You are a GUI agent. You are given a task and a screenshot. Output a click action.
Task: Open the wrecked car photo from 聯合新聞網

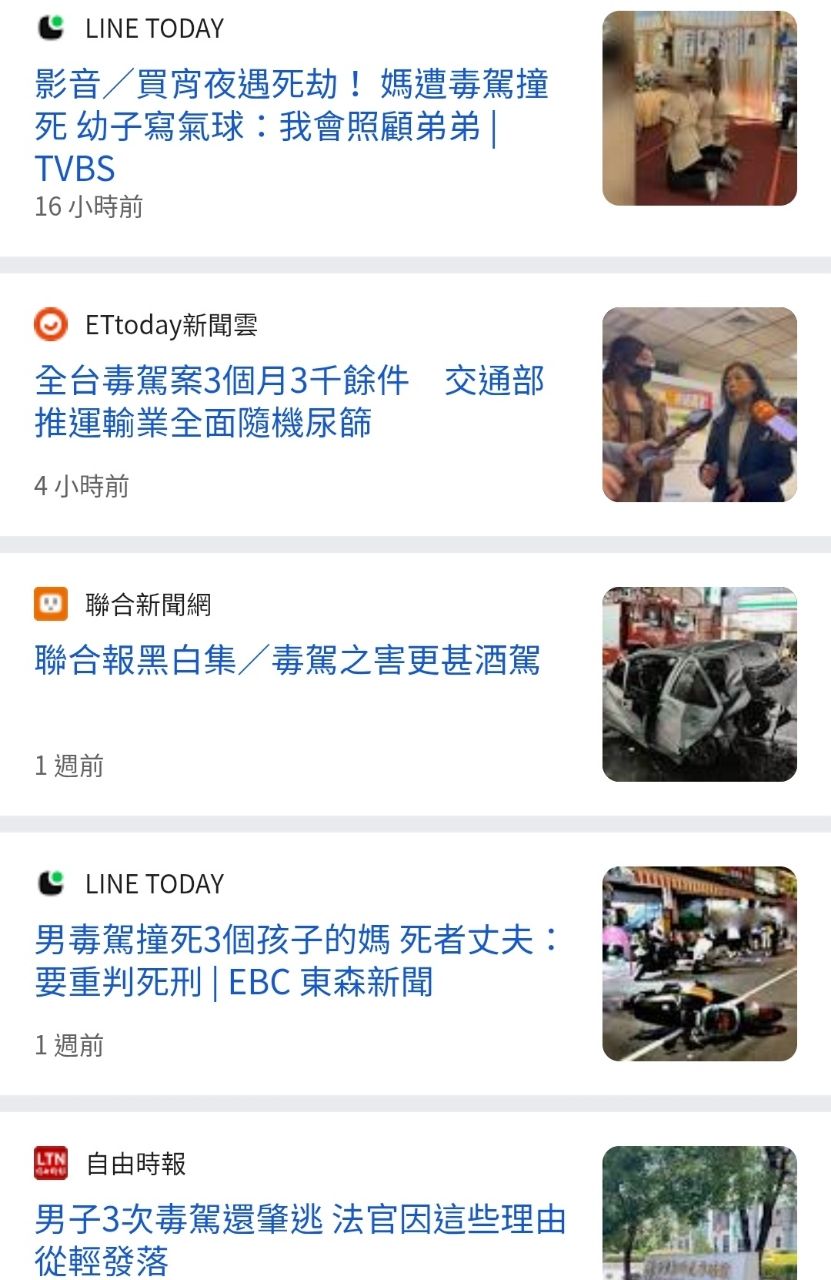699,684
